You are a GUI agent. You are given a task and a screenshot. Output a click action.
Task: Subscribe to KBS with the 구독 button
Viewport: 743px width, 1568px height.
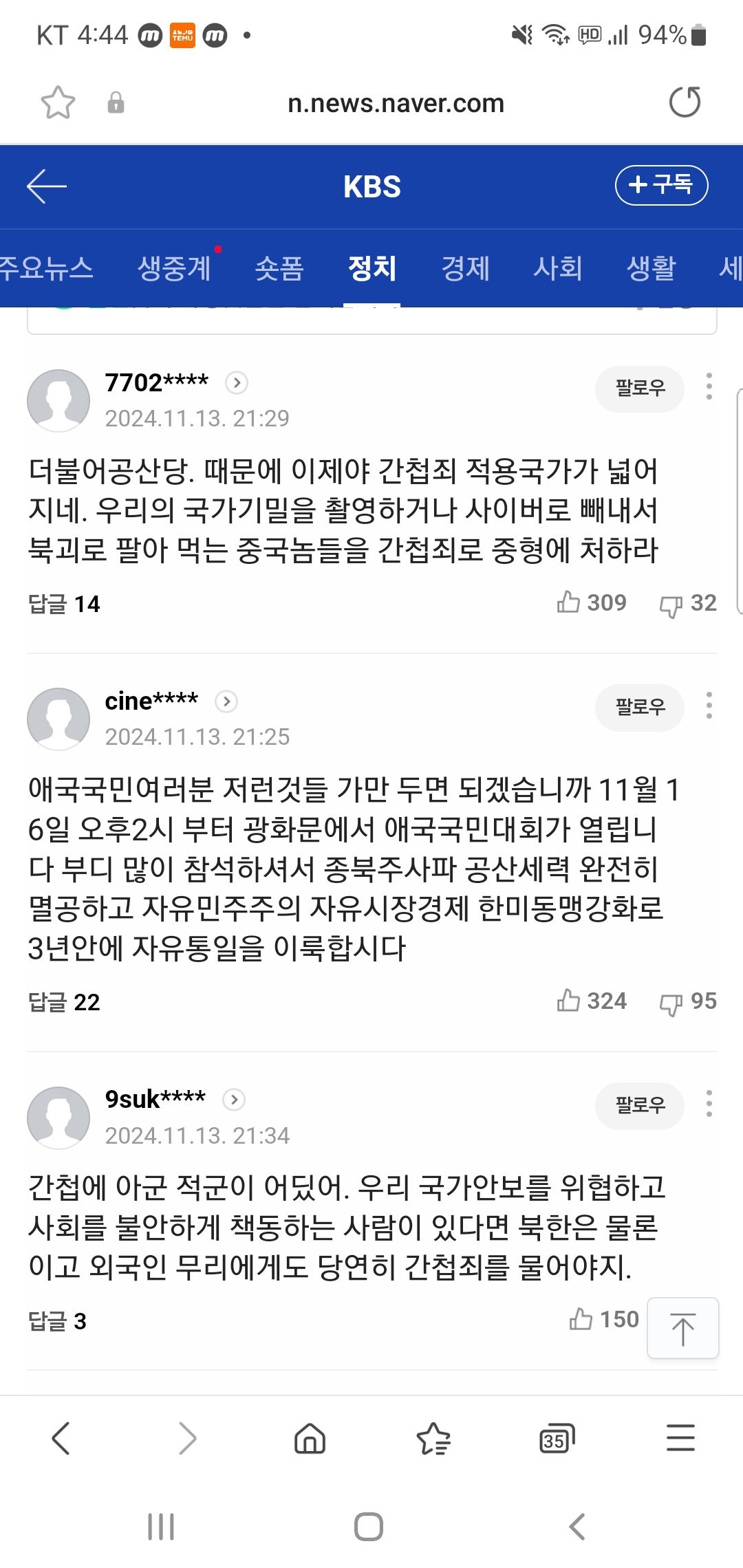click(661, 185)
